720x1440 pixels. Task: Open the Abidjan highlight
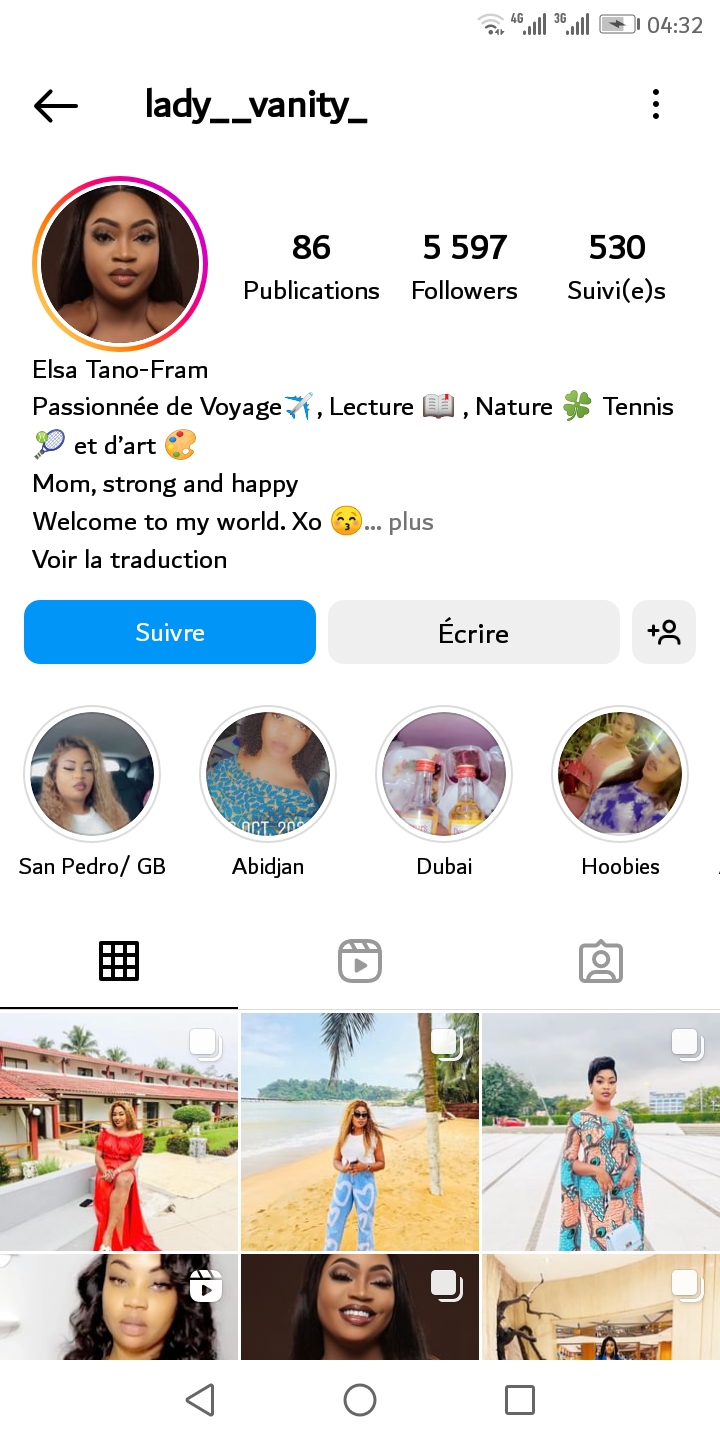(268, 774)
